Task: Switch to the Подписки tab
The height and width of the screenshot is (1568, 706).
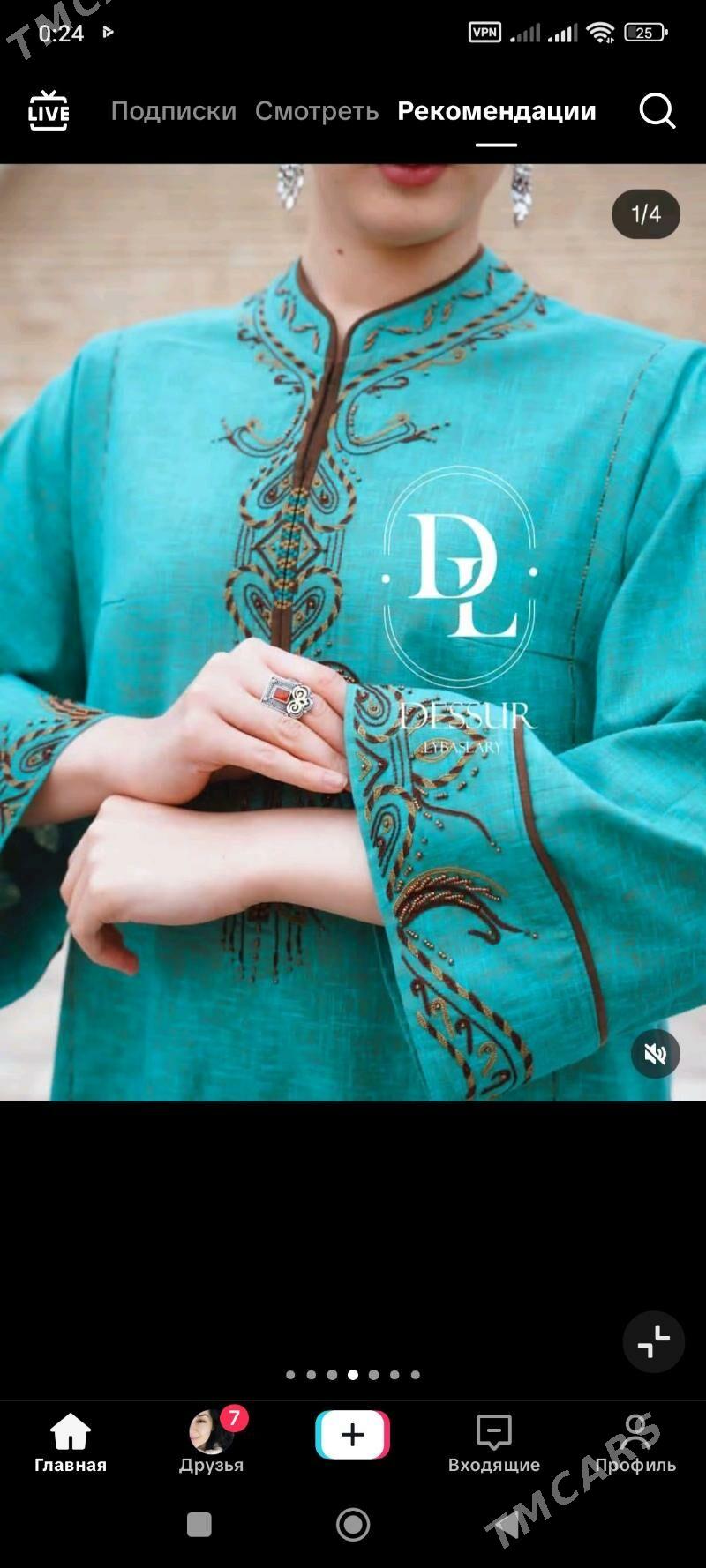Action: tap(173, 111)
